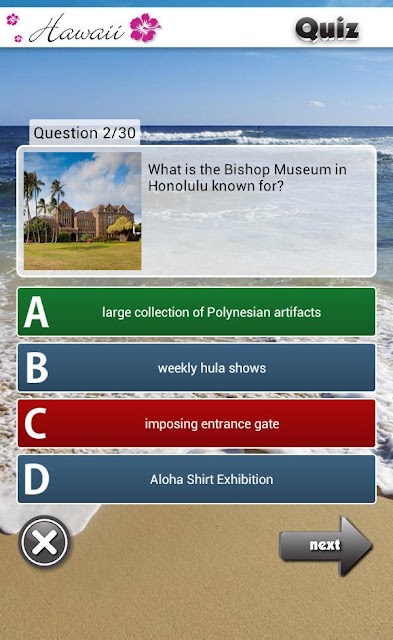Pick answer C imposing entrance gate
Image resolution: width=393 pixels, height=640 pixels.
pyautogui.click(x=196, y=423)
